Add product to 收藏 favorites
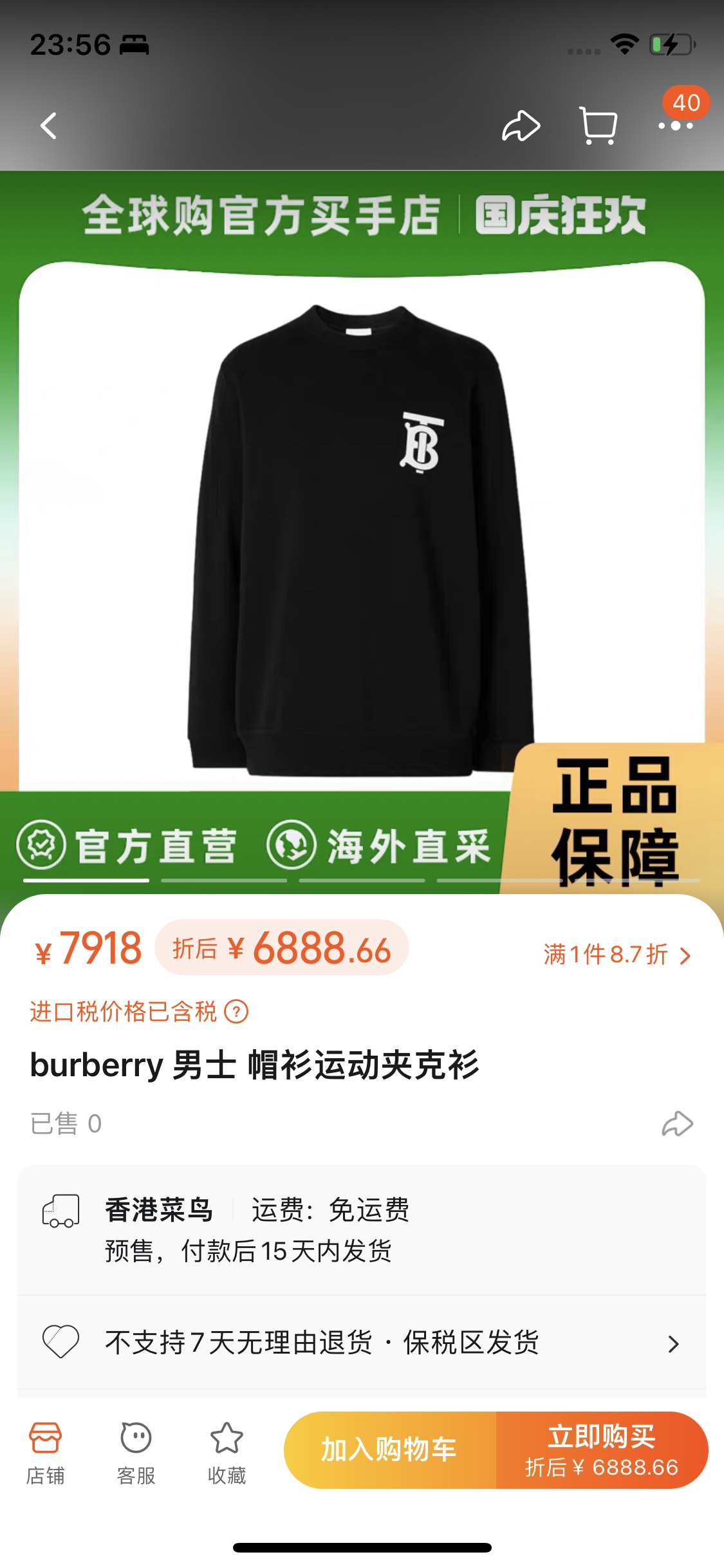 pyautogui.click(x=227, y=1453)
